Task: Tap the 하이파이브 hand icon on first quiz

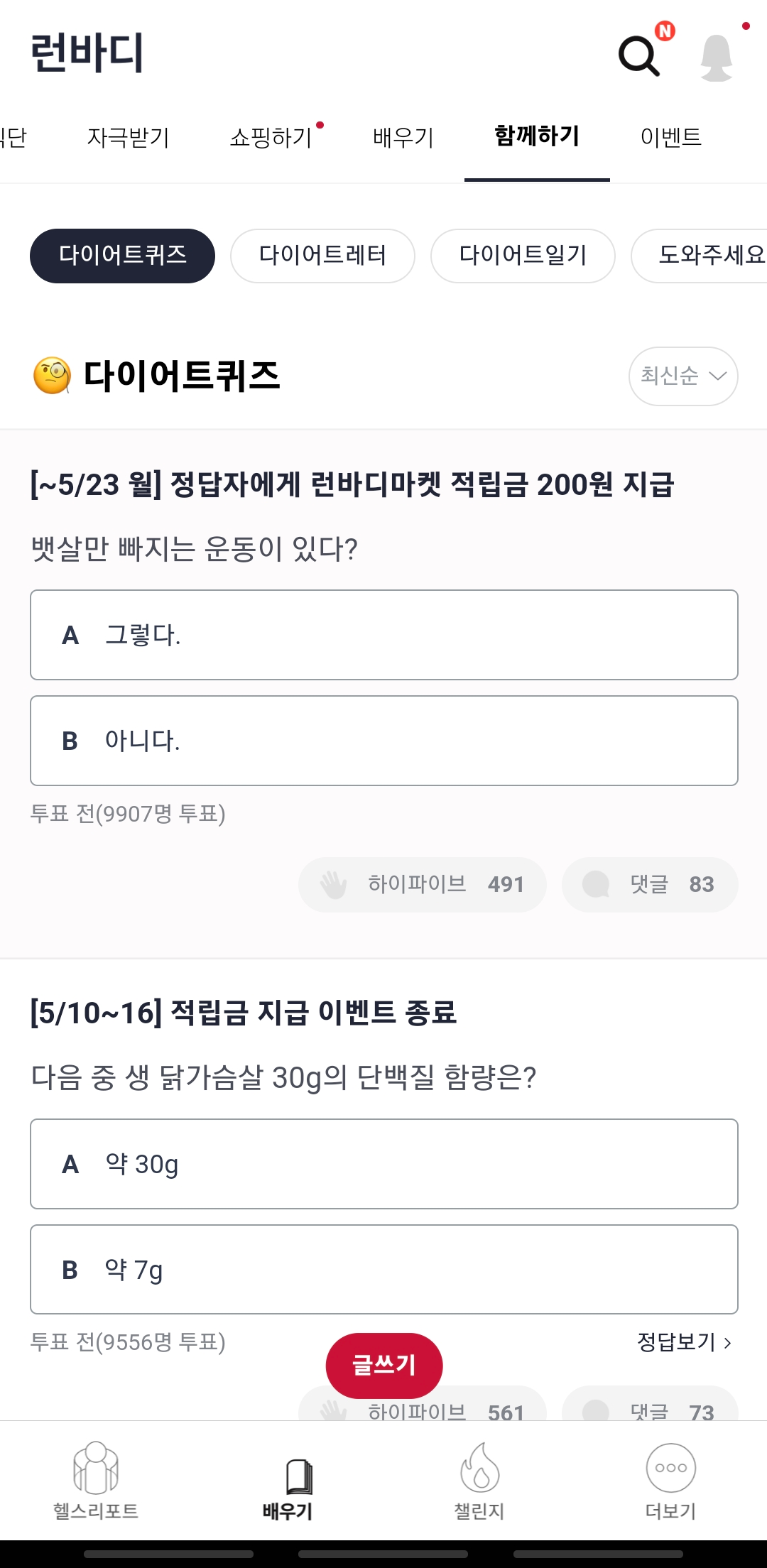Action: click(x=334, y=884)
